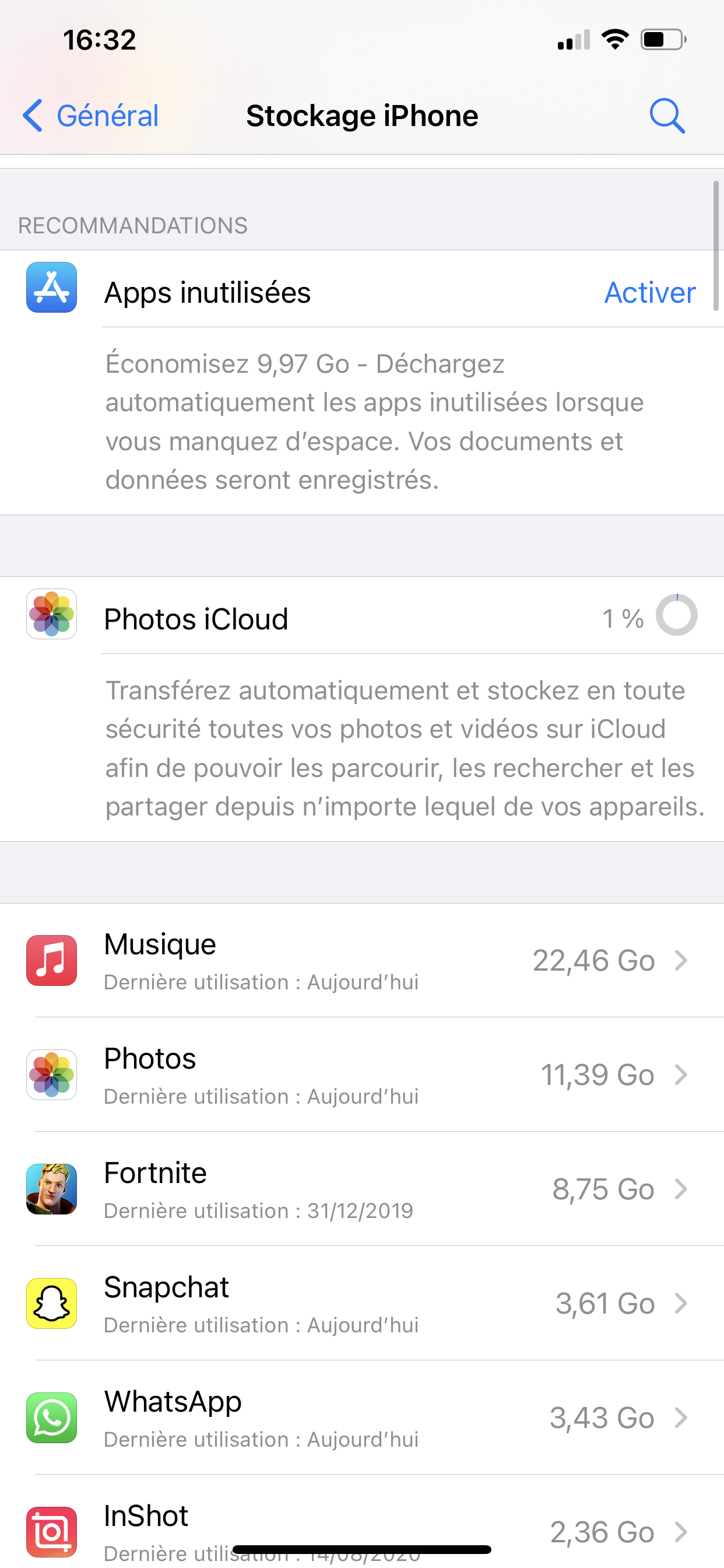Go back to Général settings
Screen dimensions: 724x1568
[x=92, y=116]
